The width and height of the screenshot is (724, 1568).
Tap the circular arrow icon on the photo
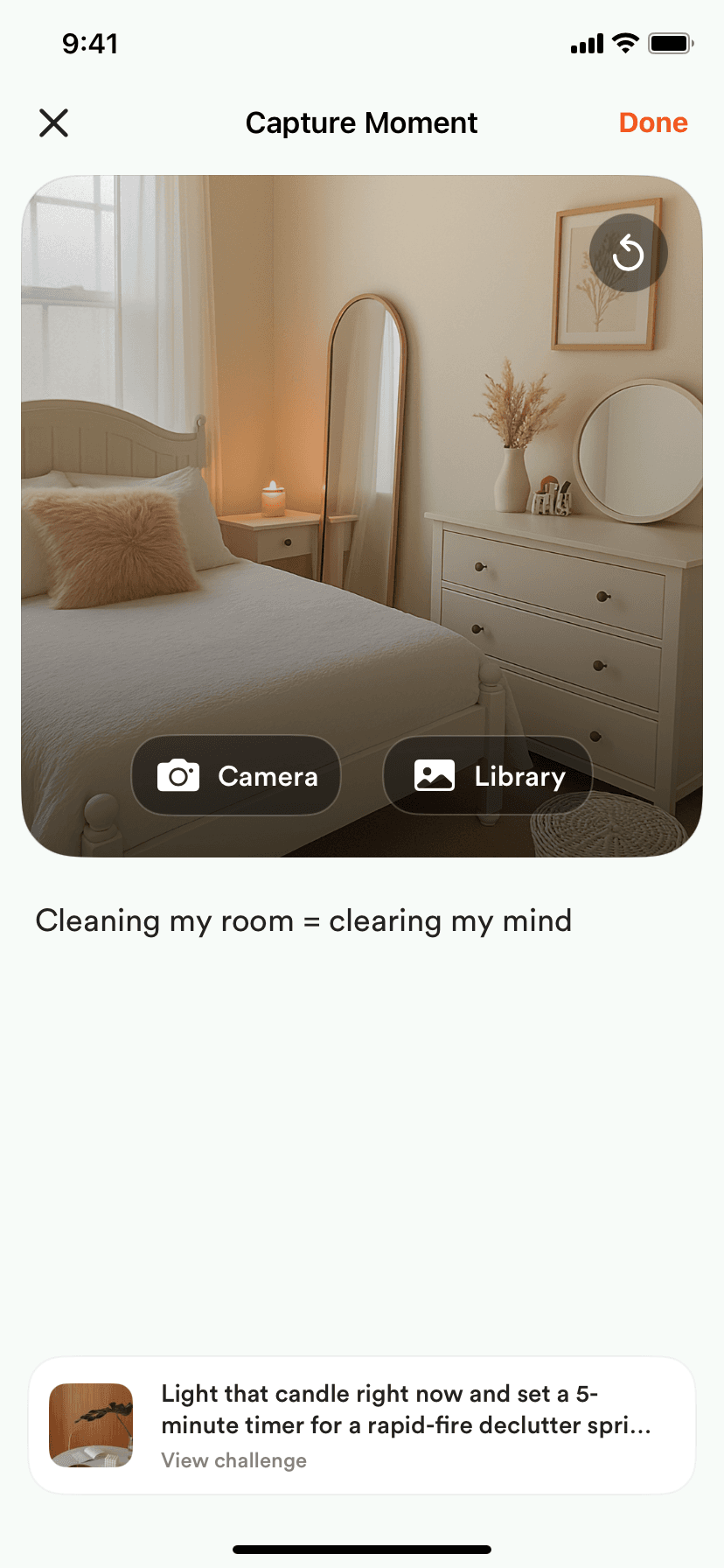point(628,254)
